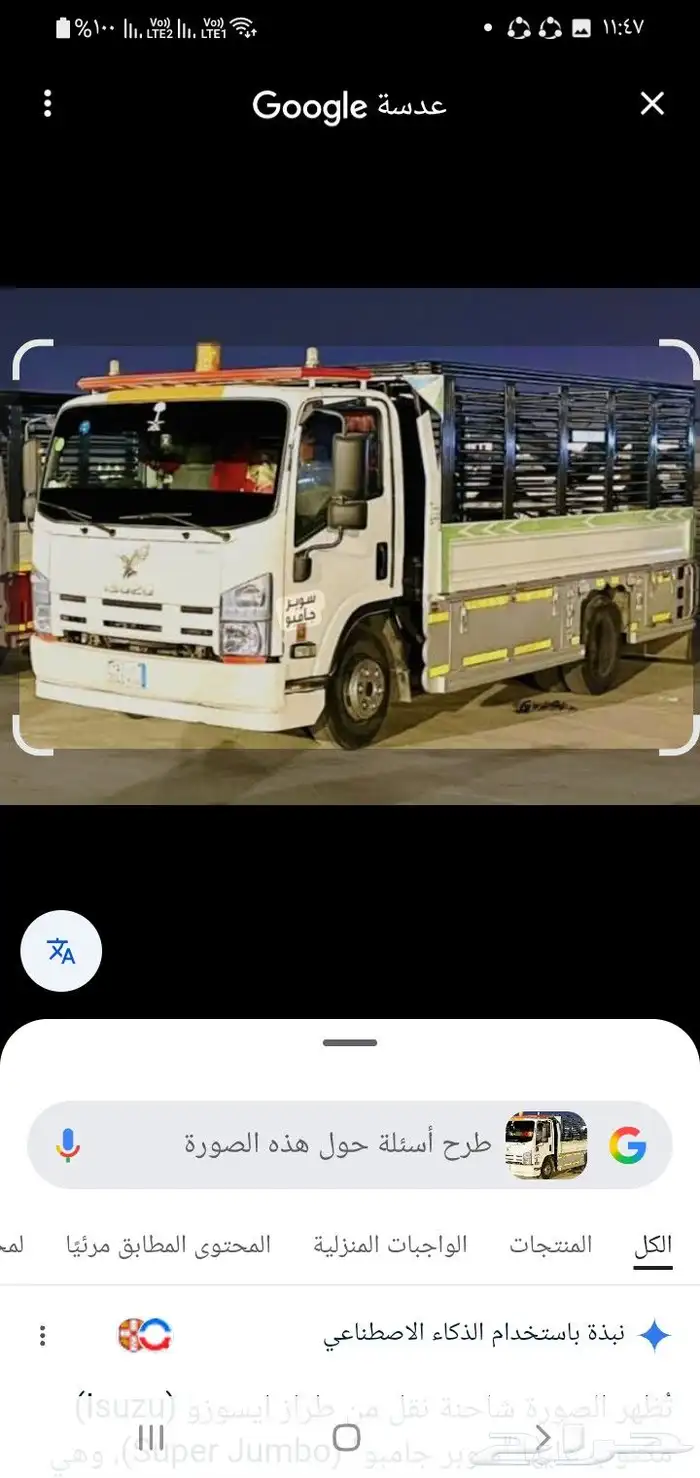
Task: Switch to the 'المنتجات' tab
Action: pyautogui.click(x=551, y=1245)
